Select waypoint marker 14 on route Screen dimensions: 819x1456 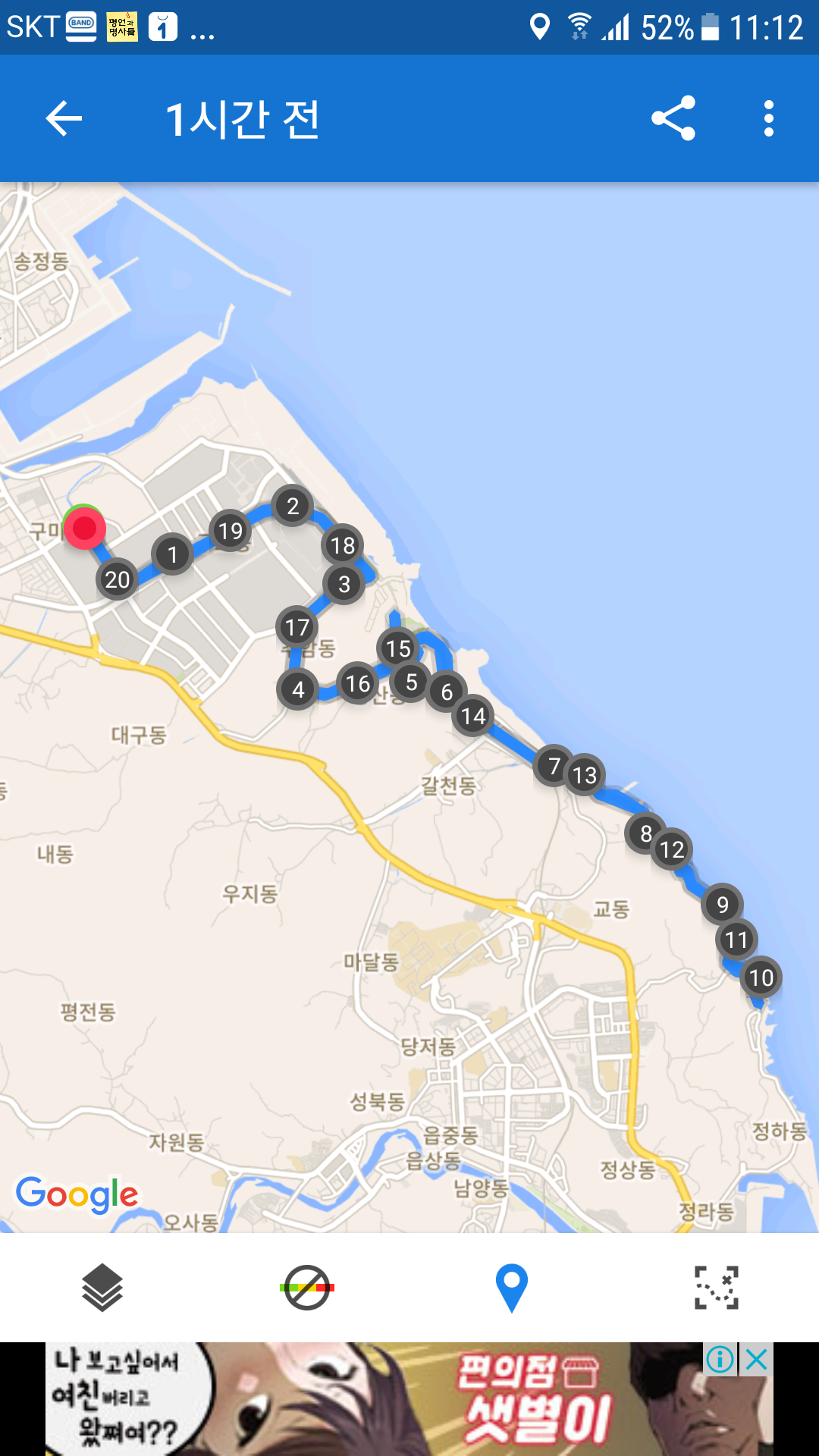tap(473, 716)
